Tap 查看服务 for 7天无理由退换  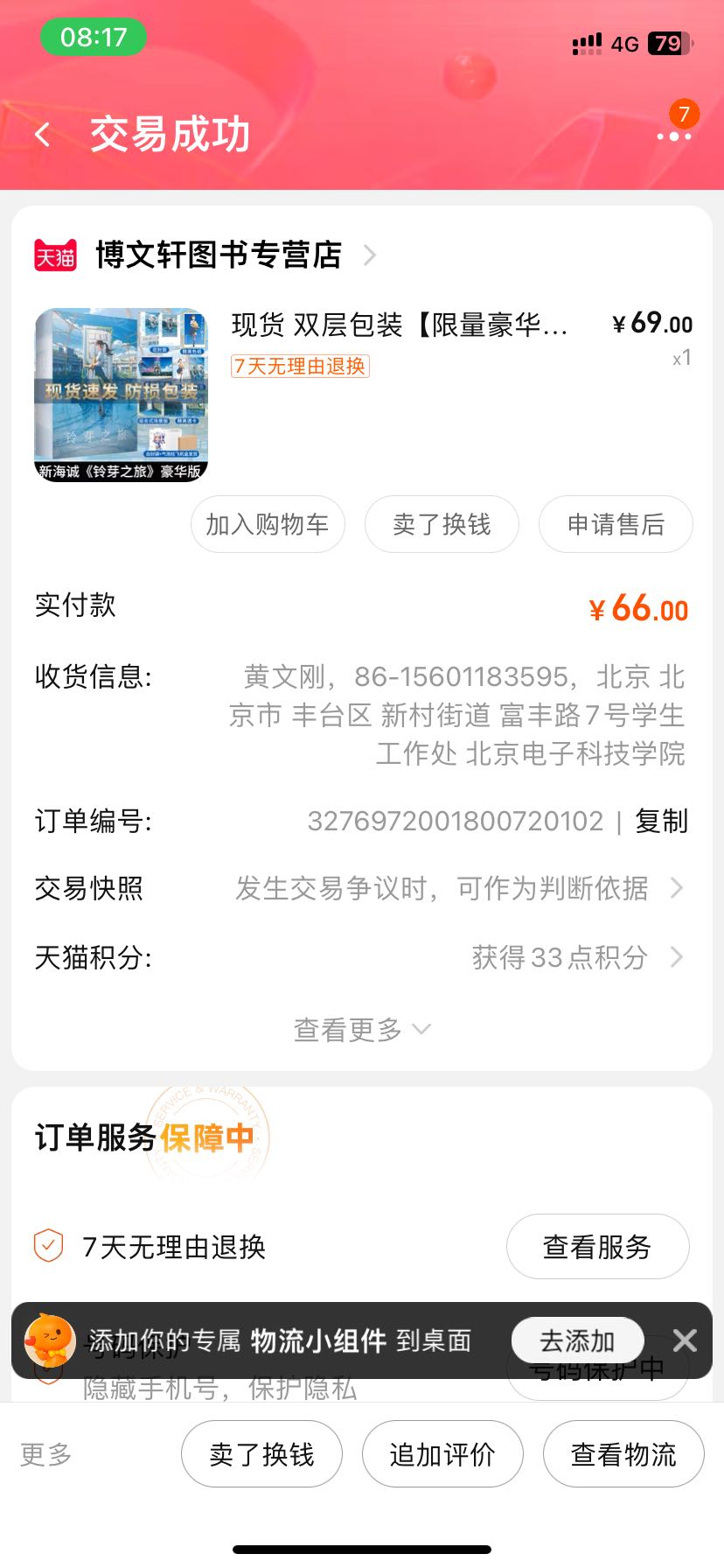click(x=597, y=1247)
